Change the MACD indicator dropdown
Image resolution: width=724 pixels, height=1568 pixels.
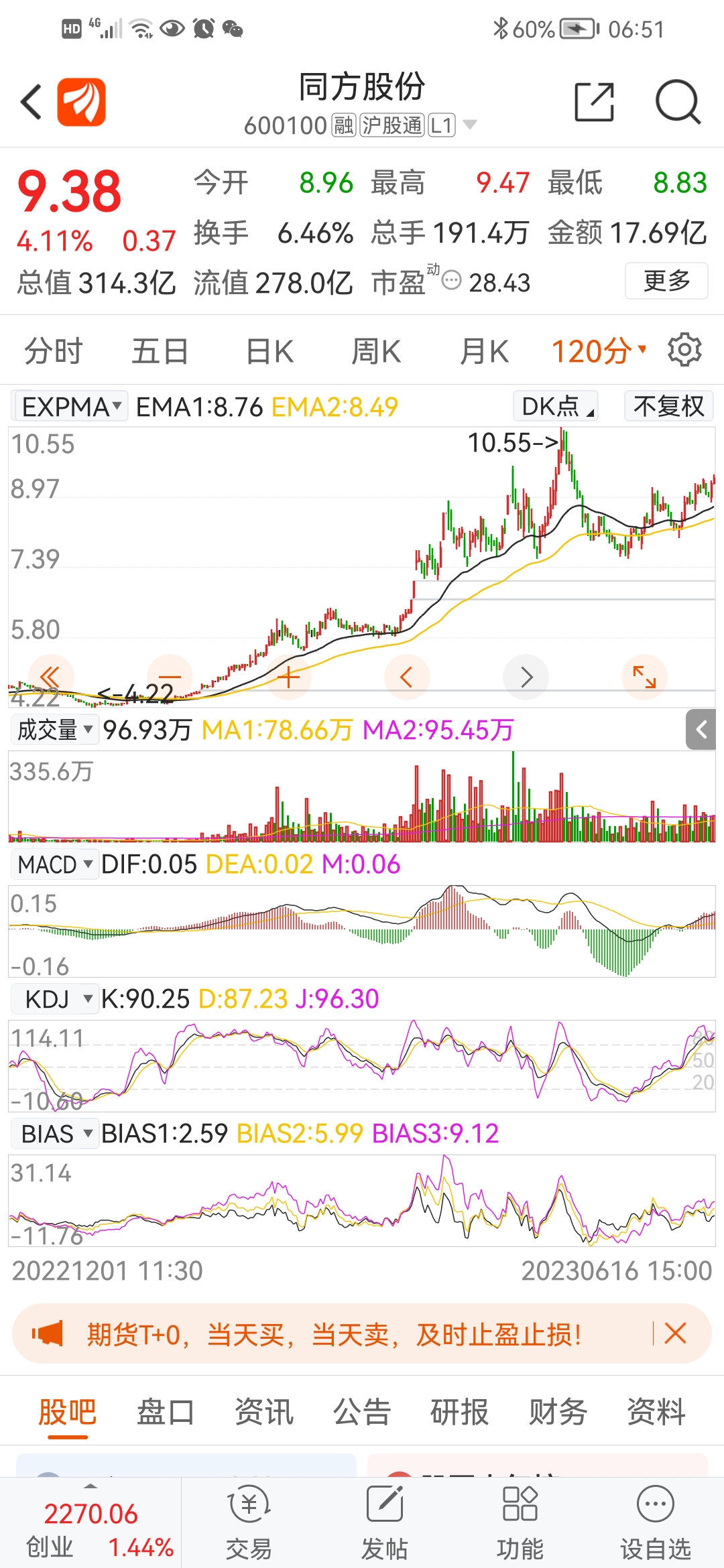55,864
